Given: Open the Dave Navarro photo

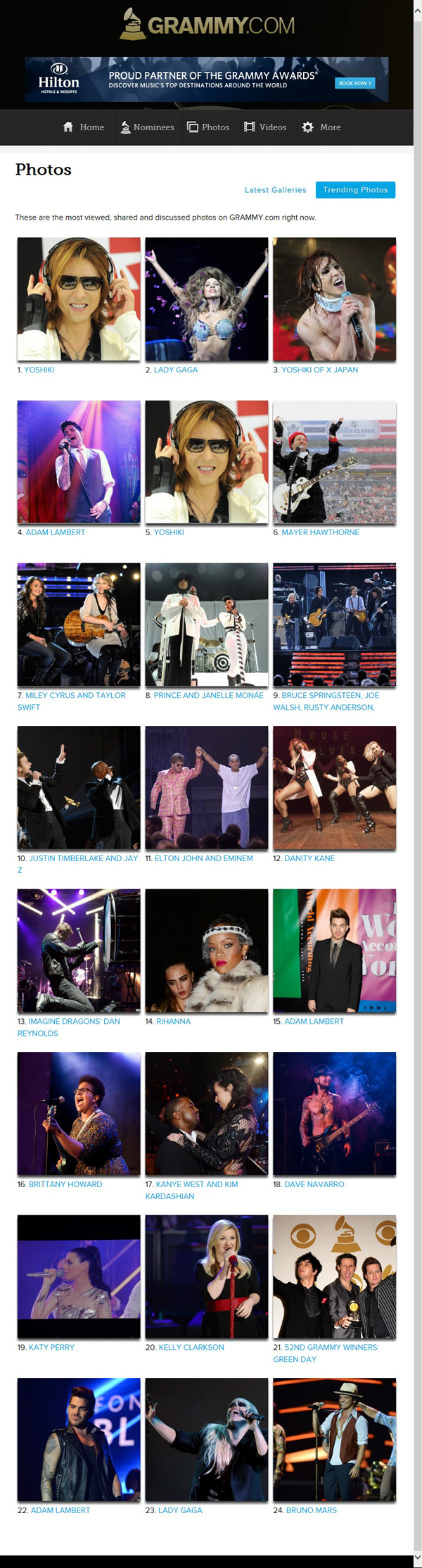Looking at the screenshot, I should point(334,1113).
